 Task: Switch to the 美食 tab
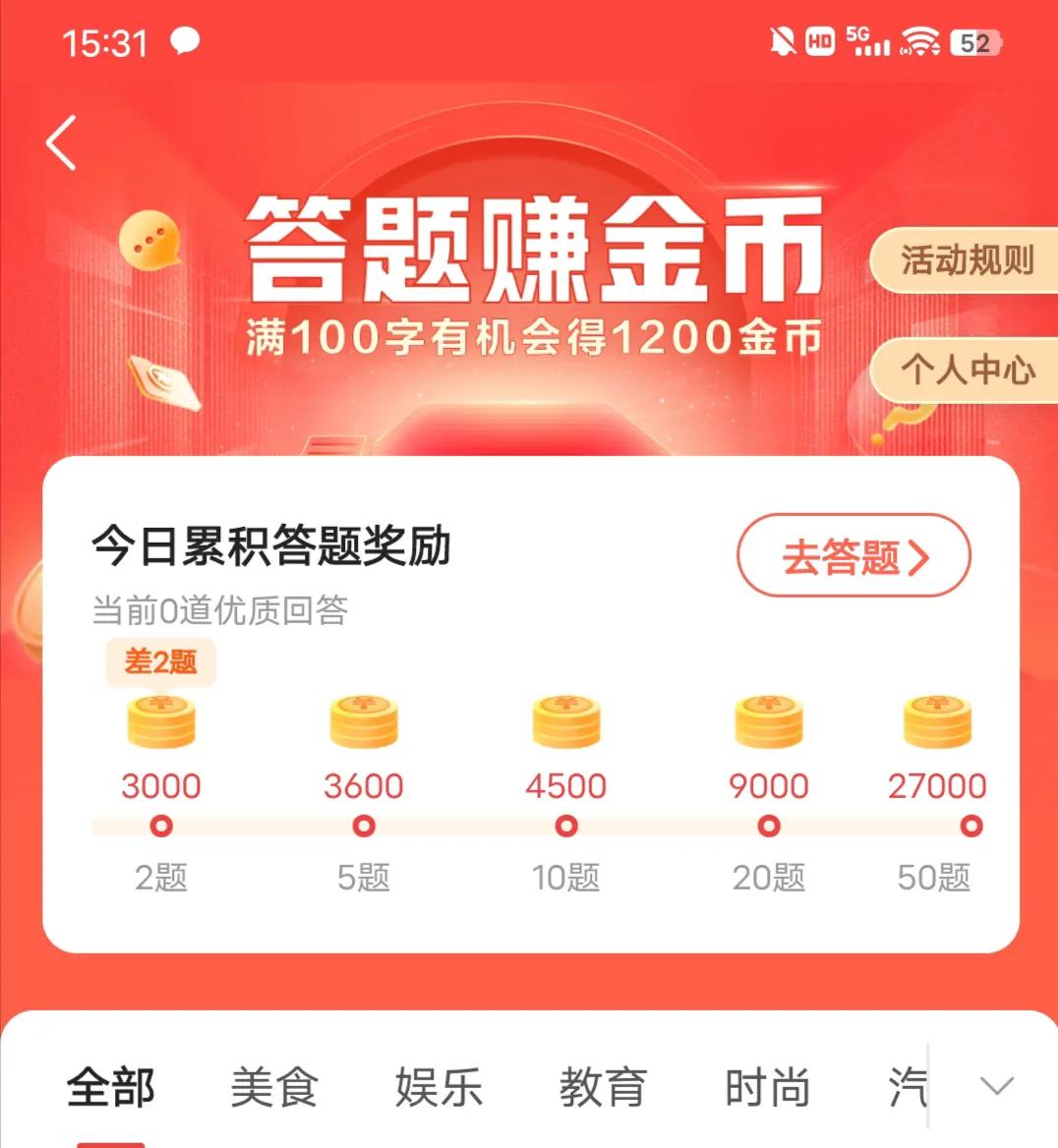(x=275, y=1086)
